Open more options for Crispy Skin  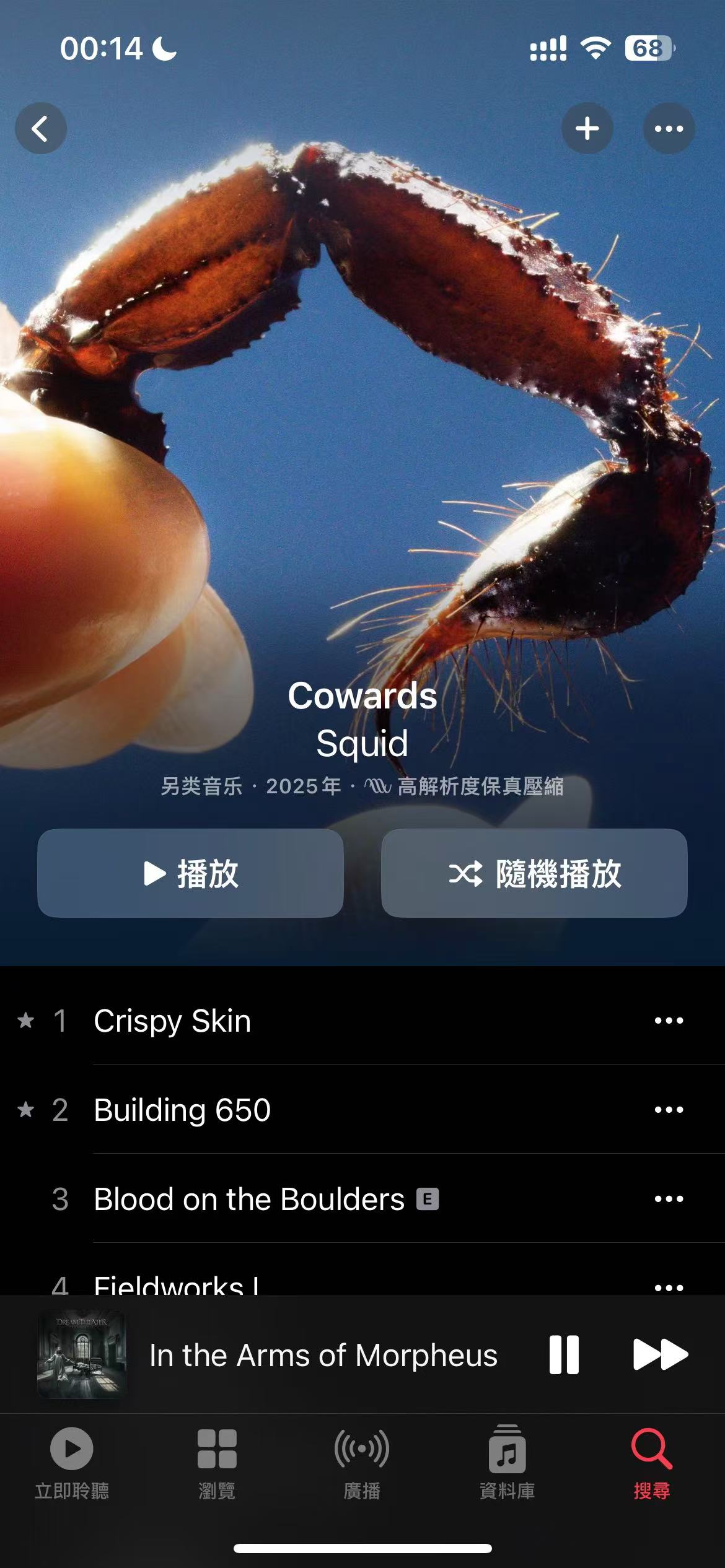[x=669, y=1021]
